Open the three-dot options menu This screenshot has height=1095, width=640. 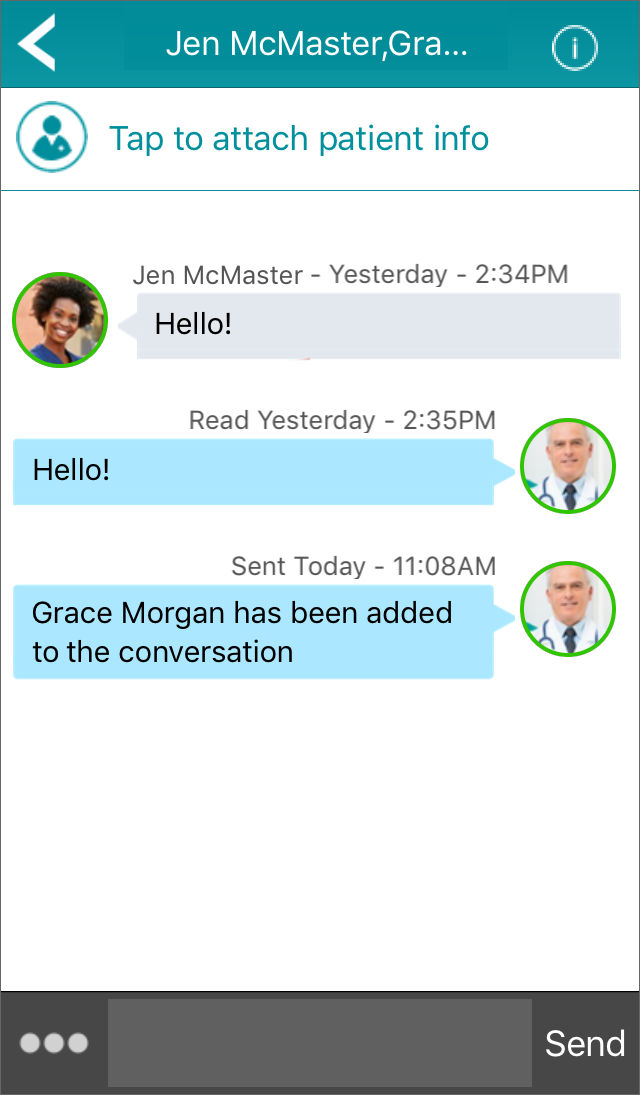pyautogui.click(x=54, y=1043)
